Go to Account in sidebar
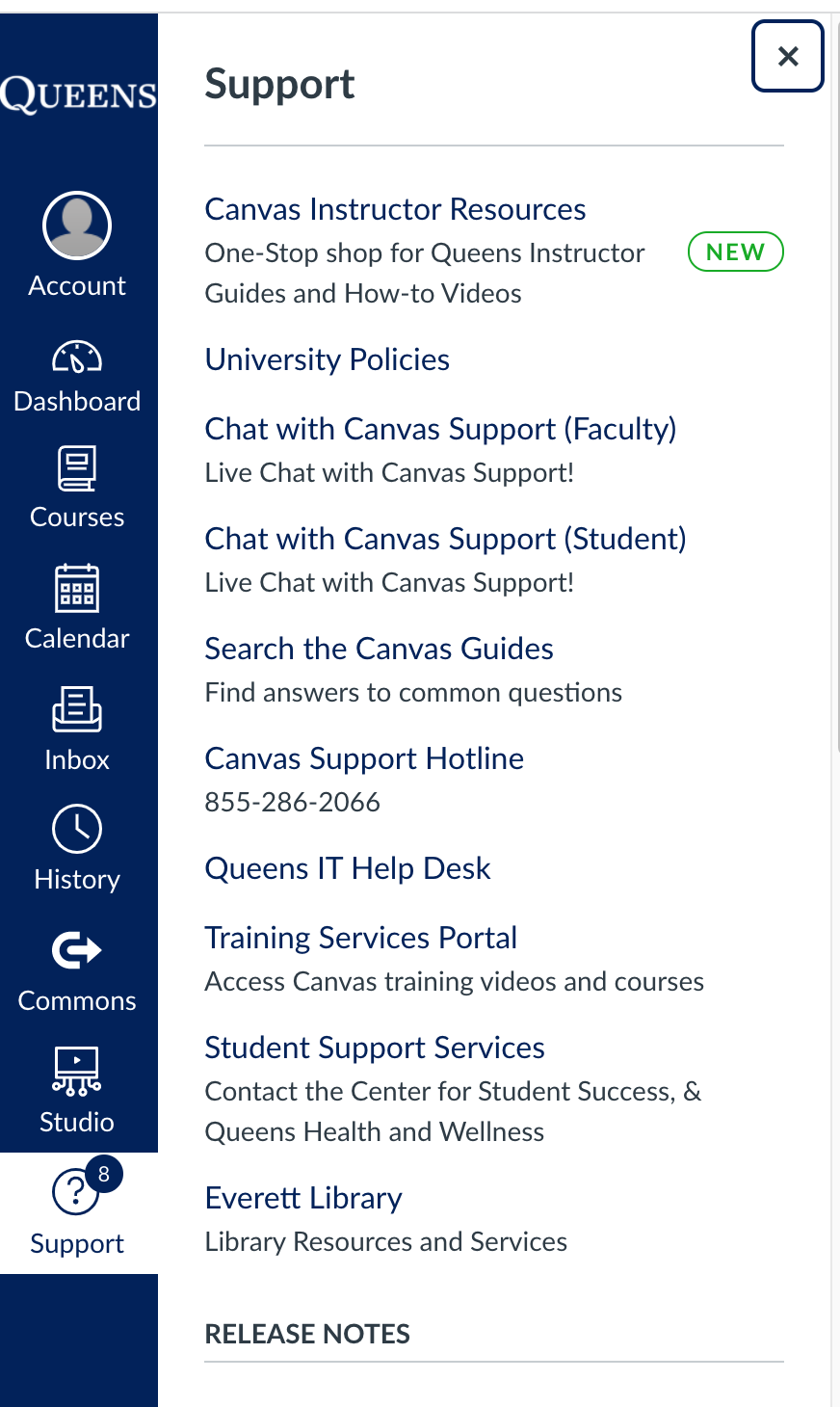Image resolution: width=840 pixels, height=1407 pixels. [x=77, y=246]
